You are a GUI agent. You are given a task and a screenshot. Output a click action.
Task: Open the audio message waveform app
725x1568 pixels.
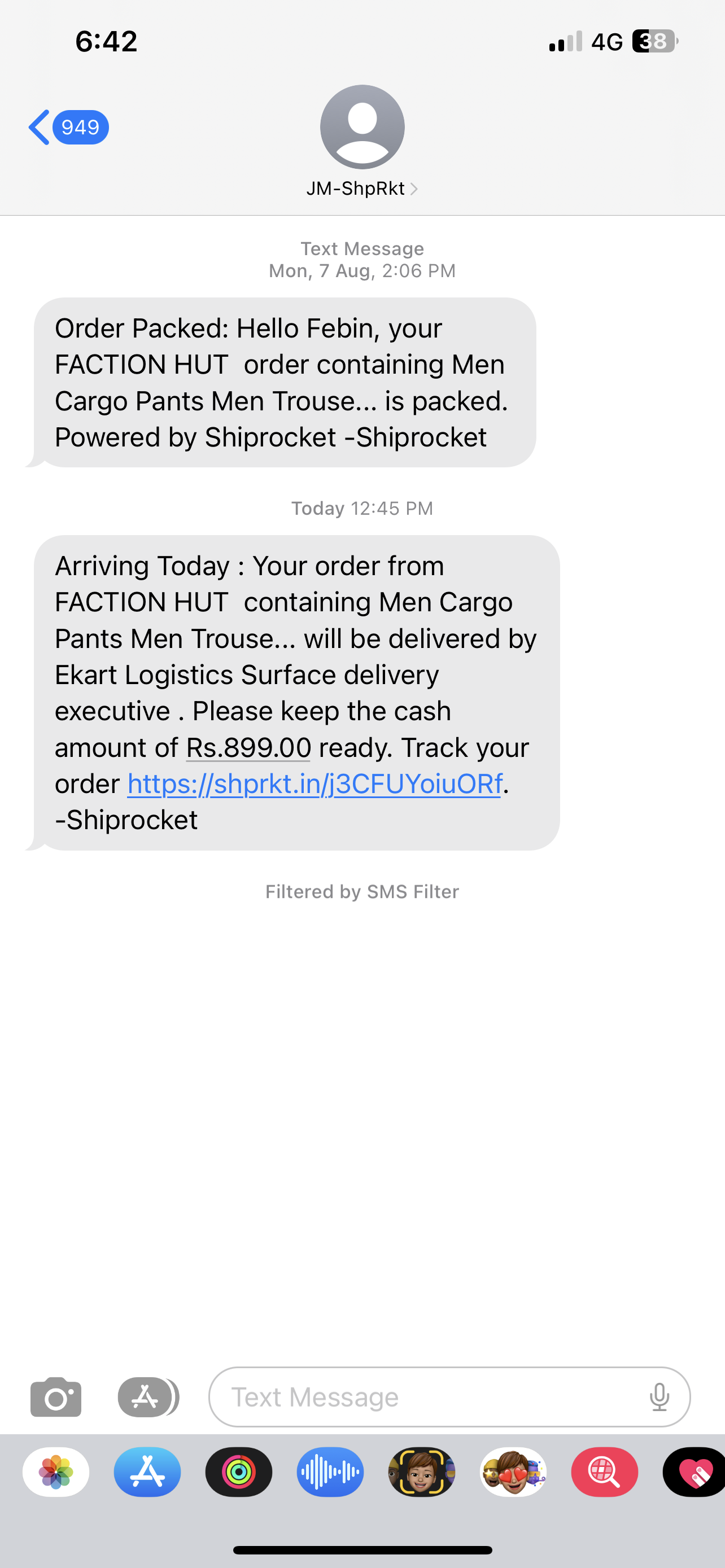coord(330,1473)
